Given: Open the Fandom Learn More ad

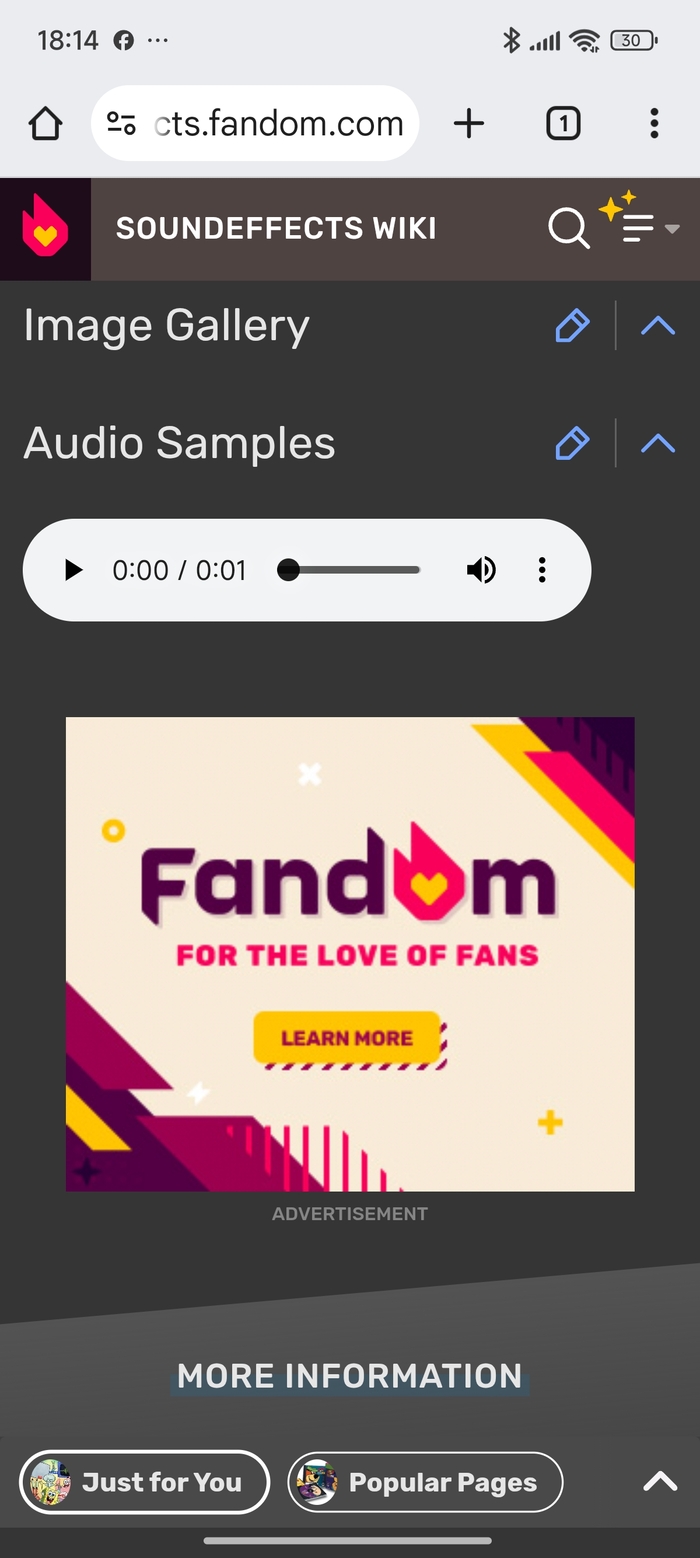Looking at the screenshot, I should pos(347,1038).
